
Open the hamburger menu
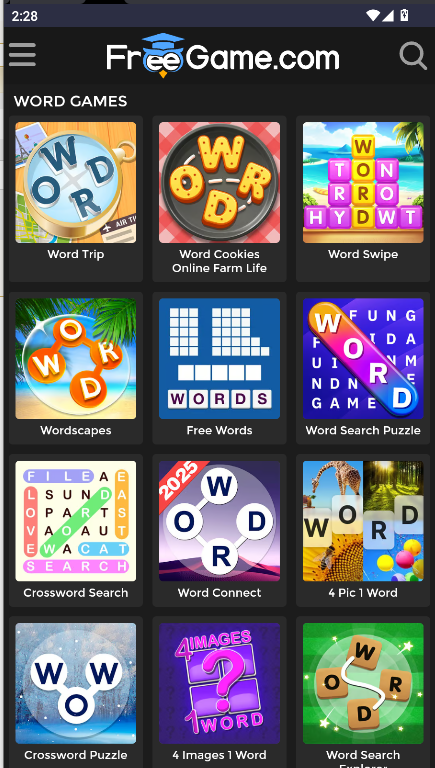coord(22,55)
